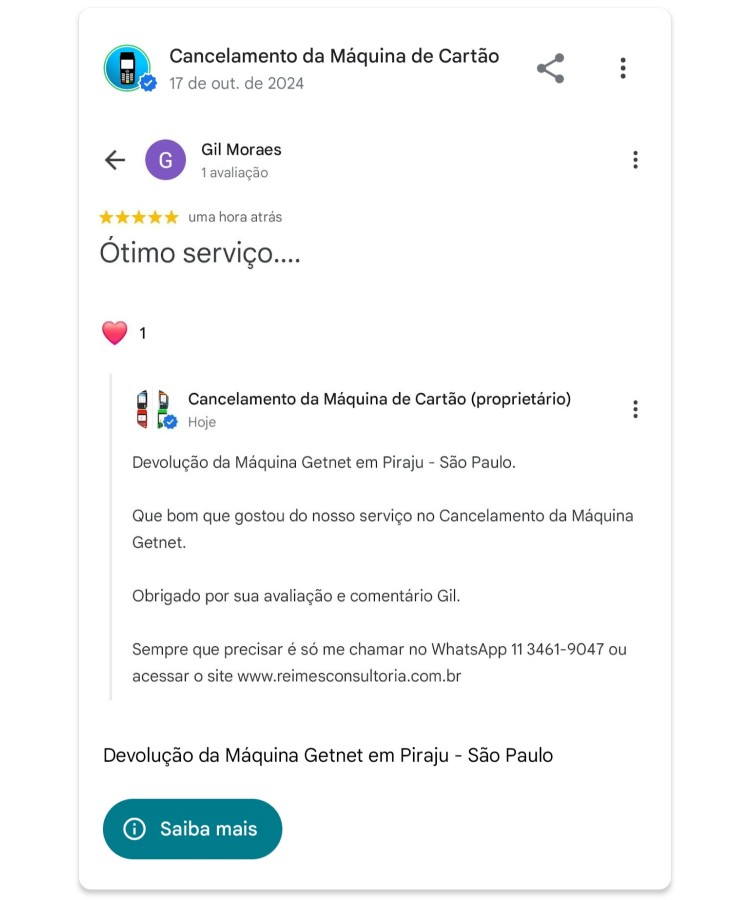
Task: Click the Devolução da Máquina Getnet headline
Action: (x=328, y=756)
